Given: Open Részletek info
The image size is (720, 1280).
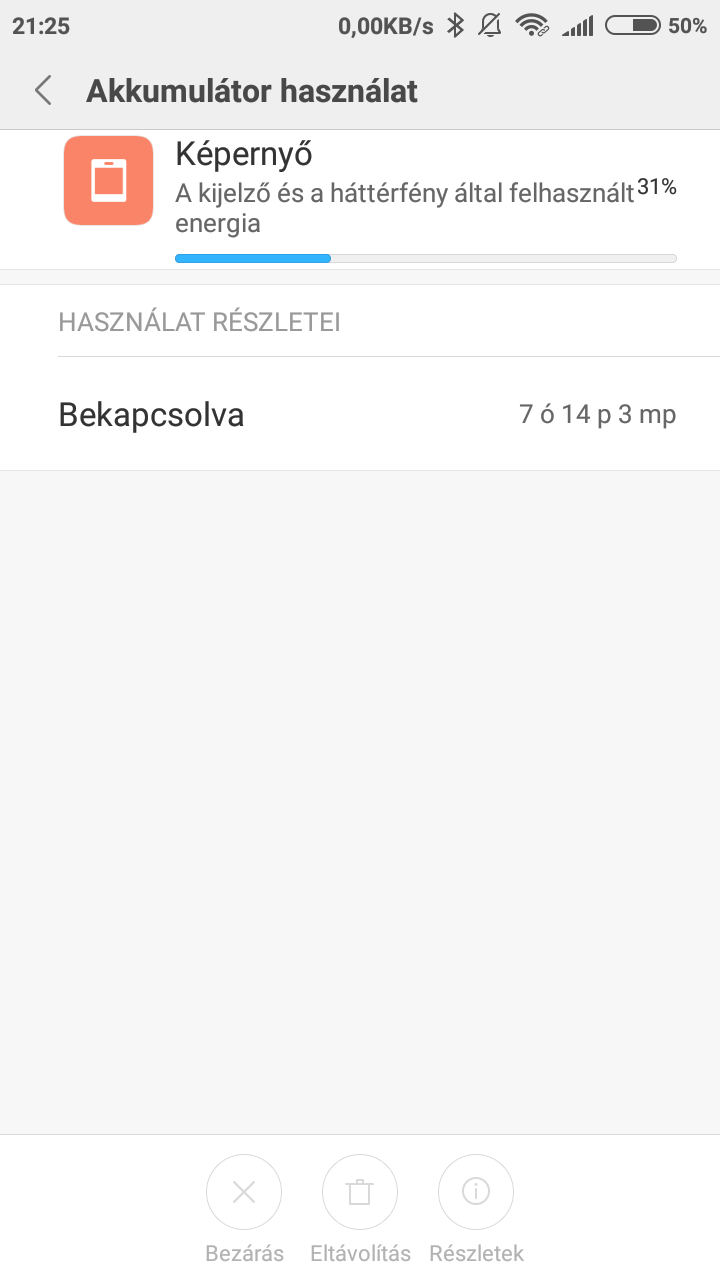Looking at the screenshot, I should [476, 1192].
